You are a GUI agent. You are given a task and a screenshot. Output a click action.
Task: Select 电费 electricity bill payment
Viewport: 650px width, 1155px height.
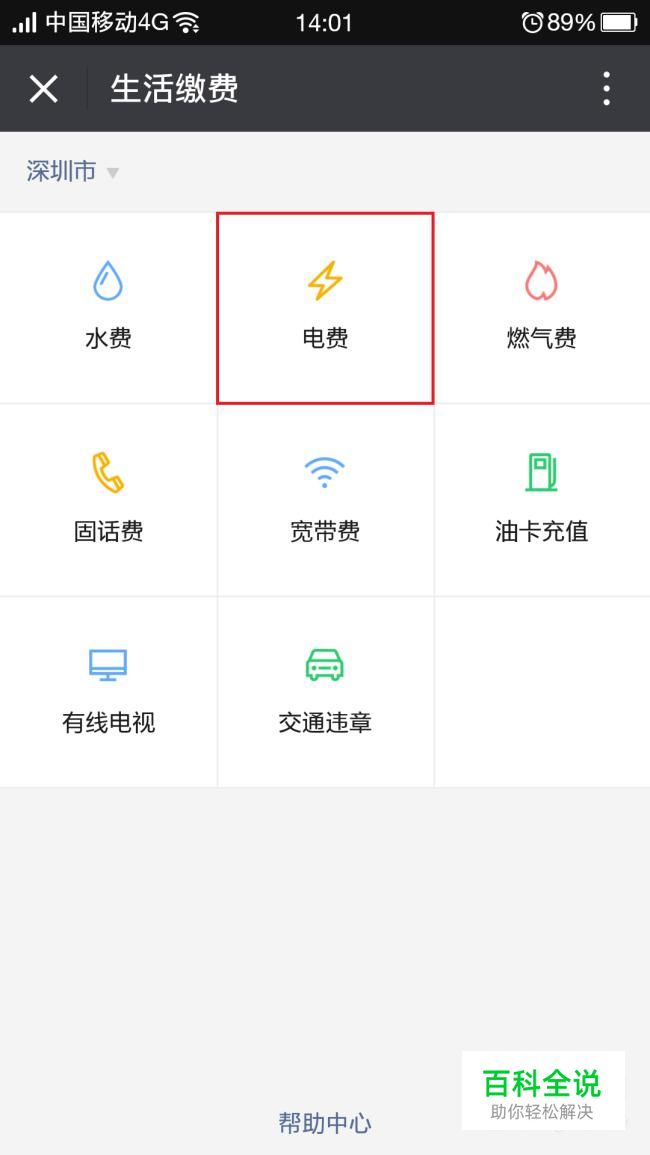click(x=325, y=308)
